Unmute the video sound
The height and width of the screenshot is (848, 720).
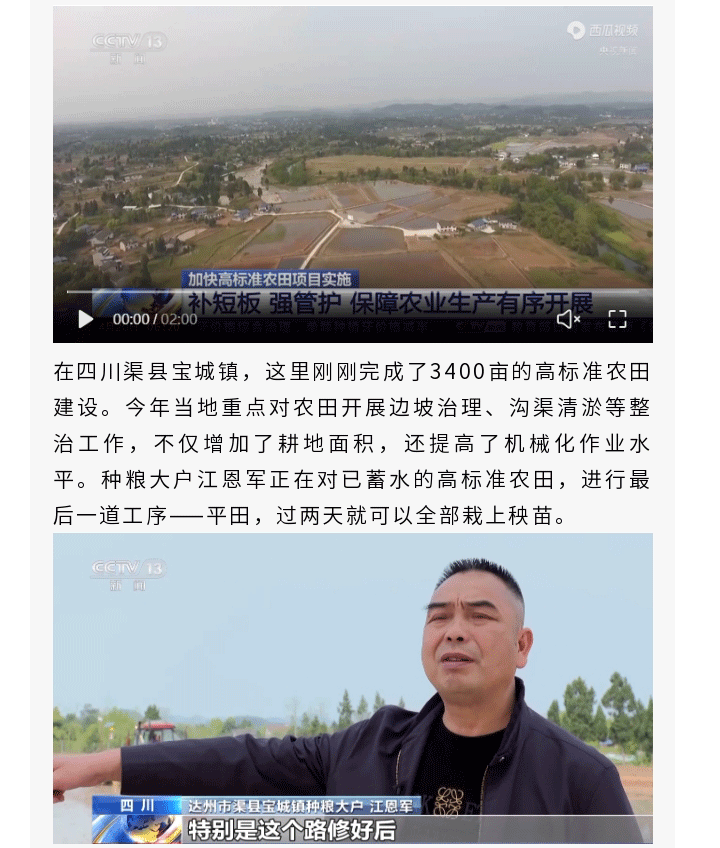point(568,319)
